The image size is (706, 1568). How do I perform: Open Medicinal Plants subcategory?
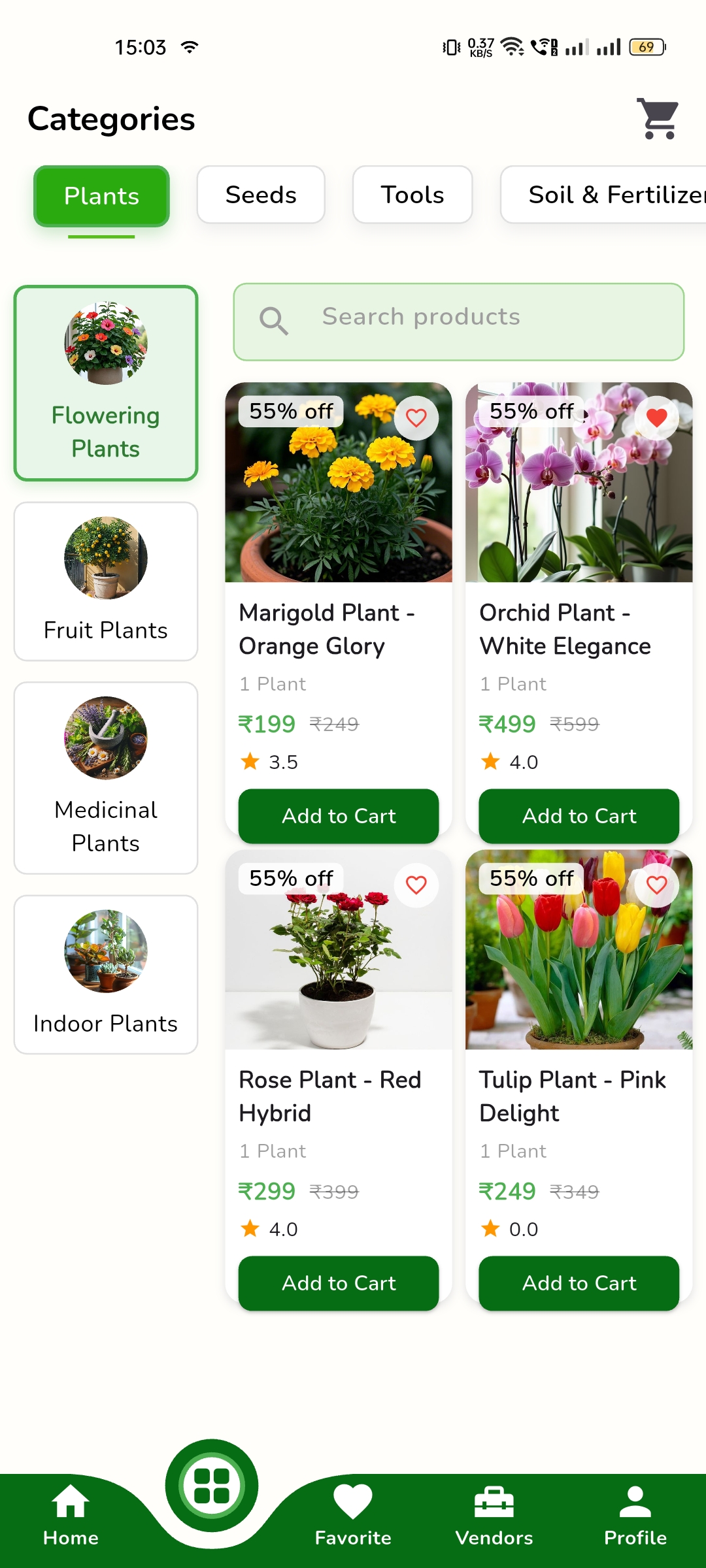pos(106,777)
